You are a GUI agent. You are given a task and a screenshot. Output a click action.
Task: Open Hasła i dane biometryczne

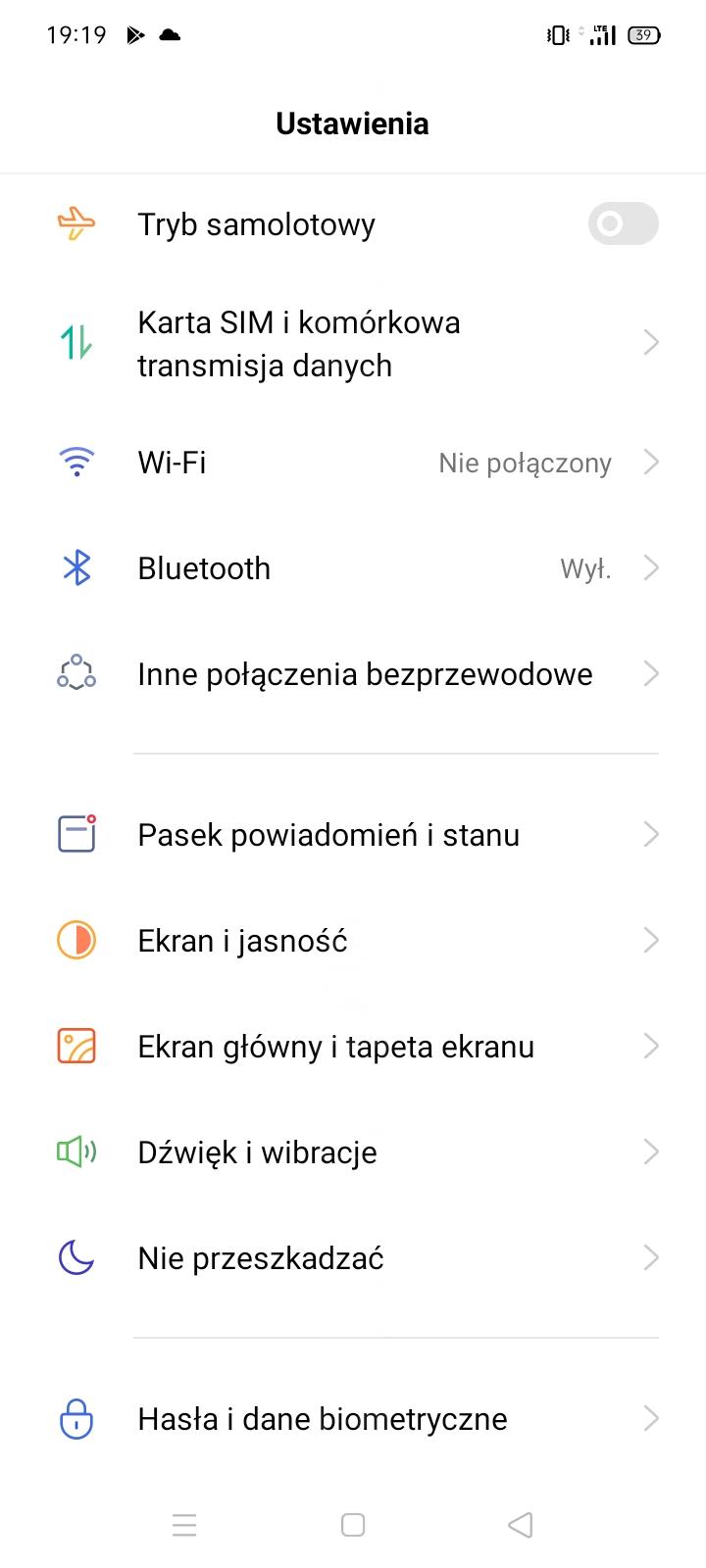(x=353, y=1419)
